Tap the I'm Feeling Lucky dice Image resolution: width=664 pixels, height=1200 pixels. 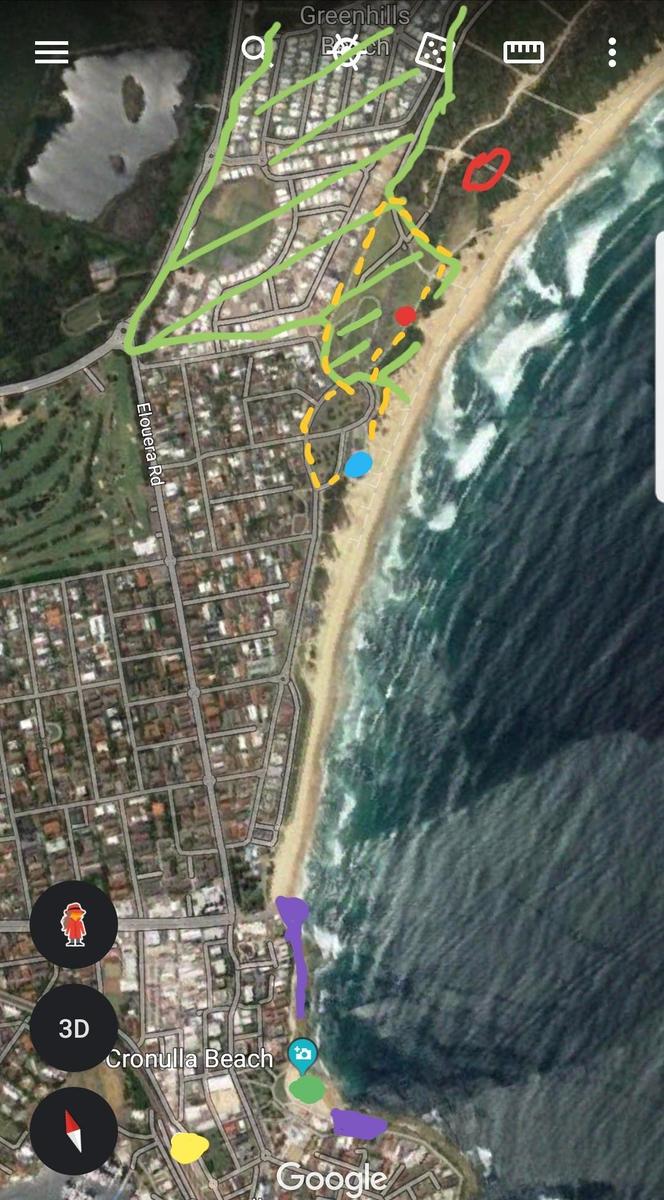point(433,51)
